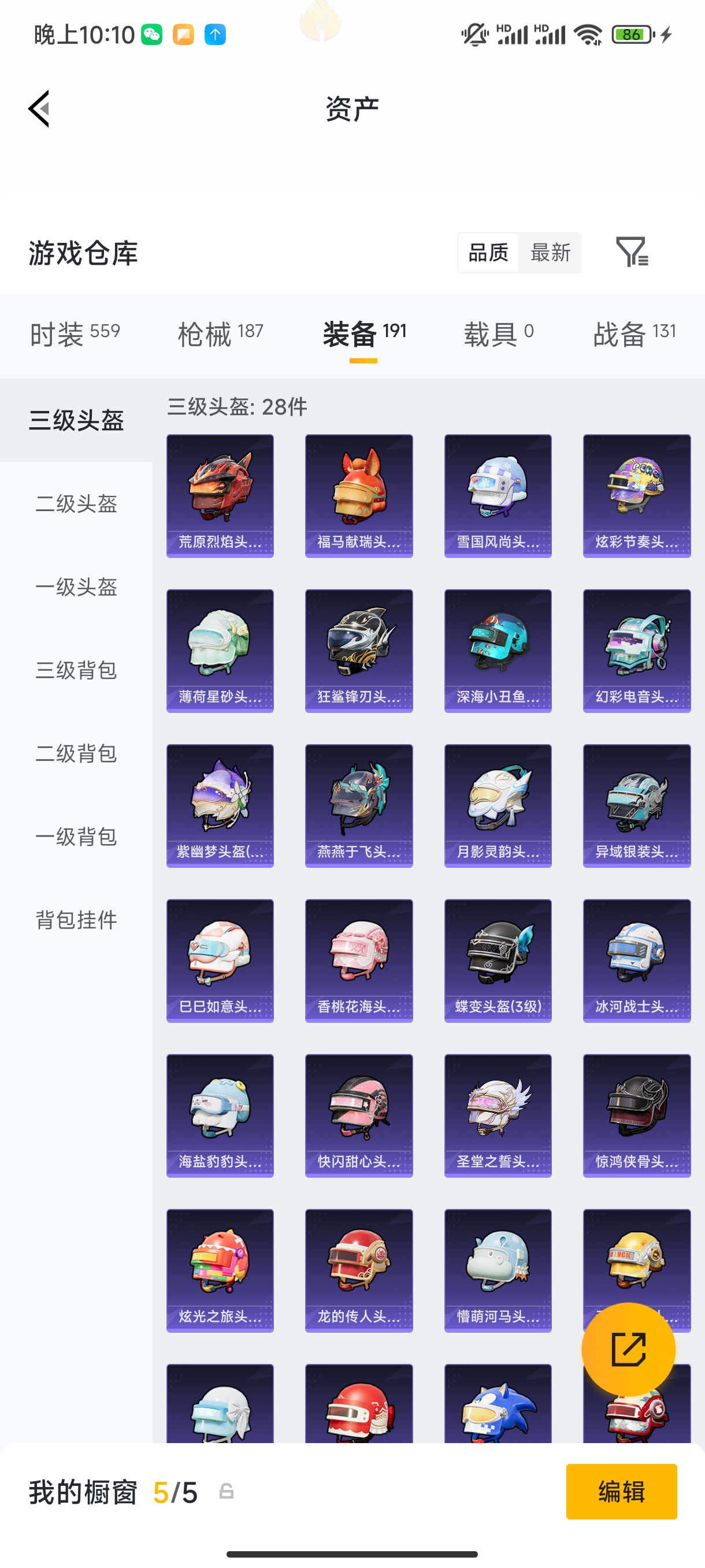Viewport: 705px width, 1568px height.
Task: Switch sorting to 品质
Action: click(487, 253)
